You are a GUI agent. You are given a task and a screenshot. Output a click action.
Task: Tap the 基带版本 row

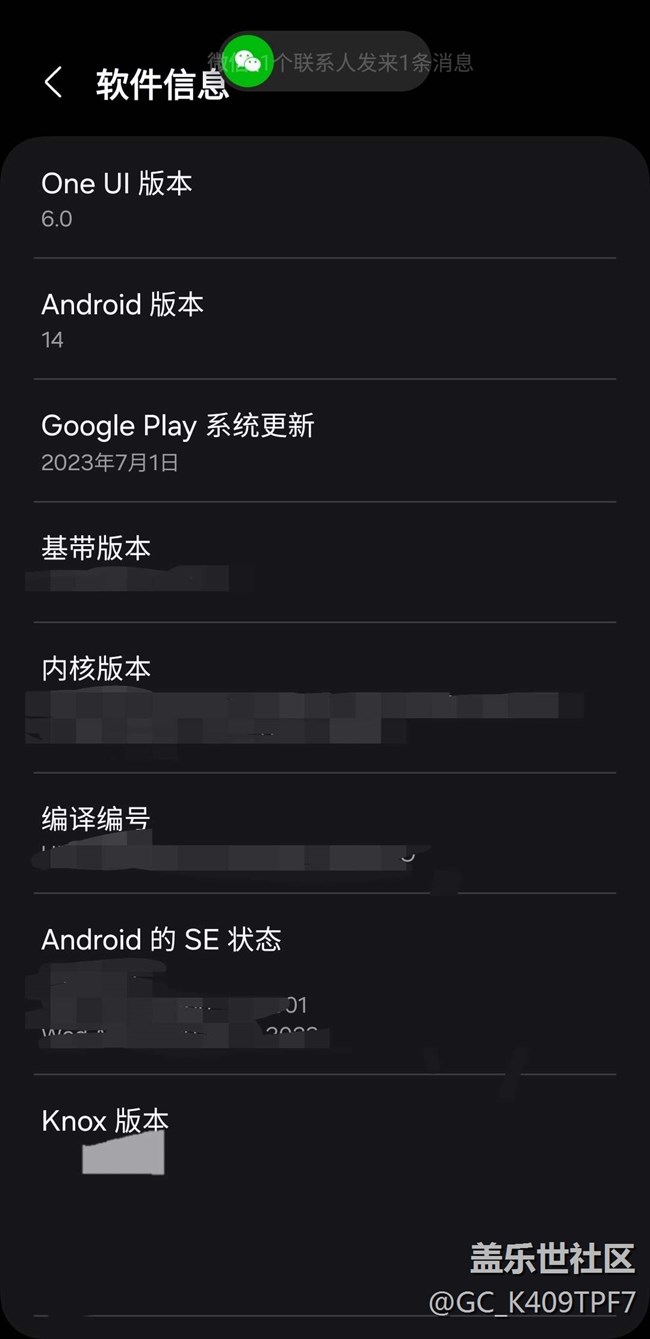pyautogui.click(x=325, y=562)
